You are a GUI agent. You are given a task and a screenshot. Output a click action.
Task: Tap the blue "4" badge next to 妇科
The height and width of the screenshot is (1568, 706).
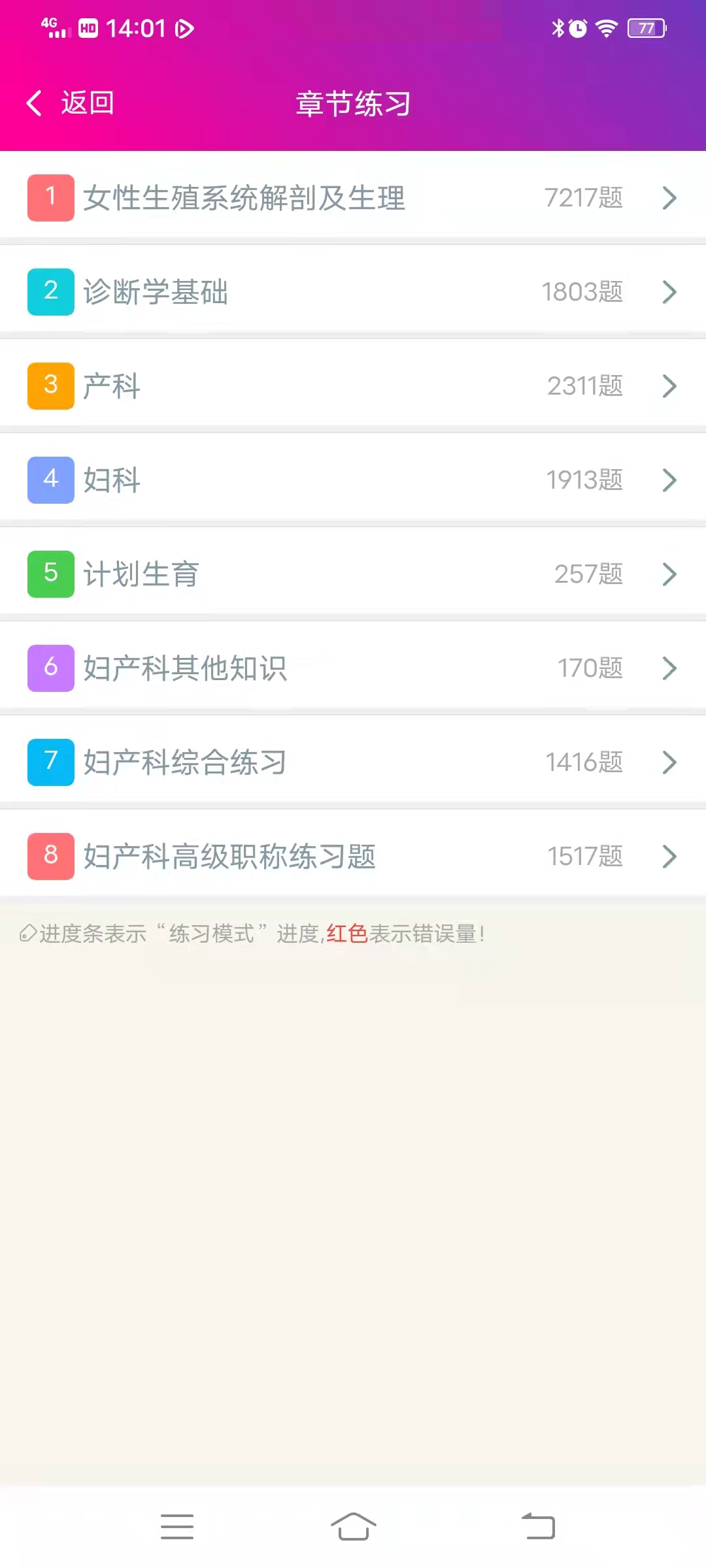[50, 480]
